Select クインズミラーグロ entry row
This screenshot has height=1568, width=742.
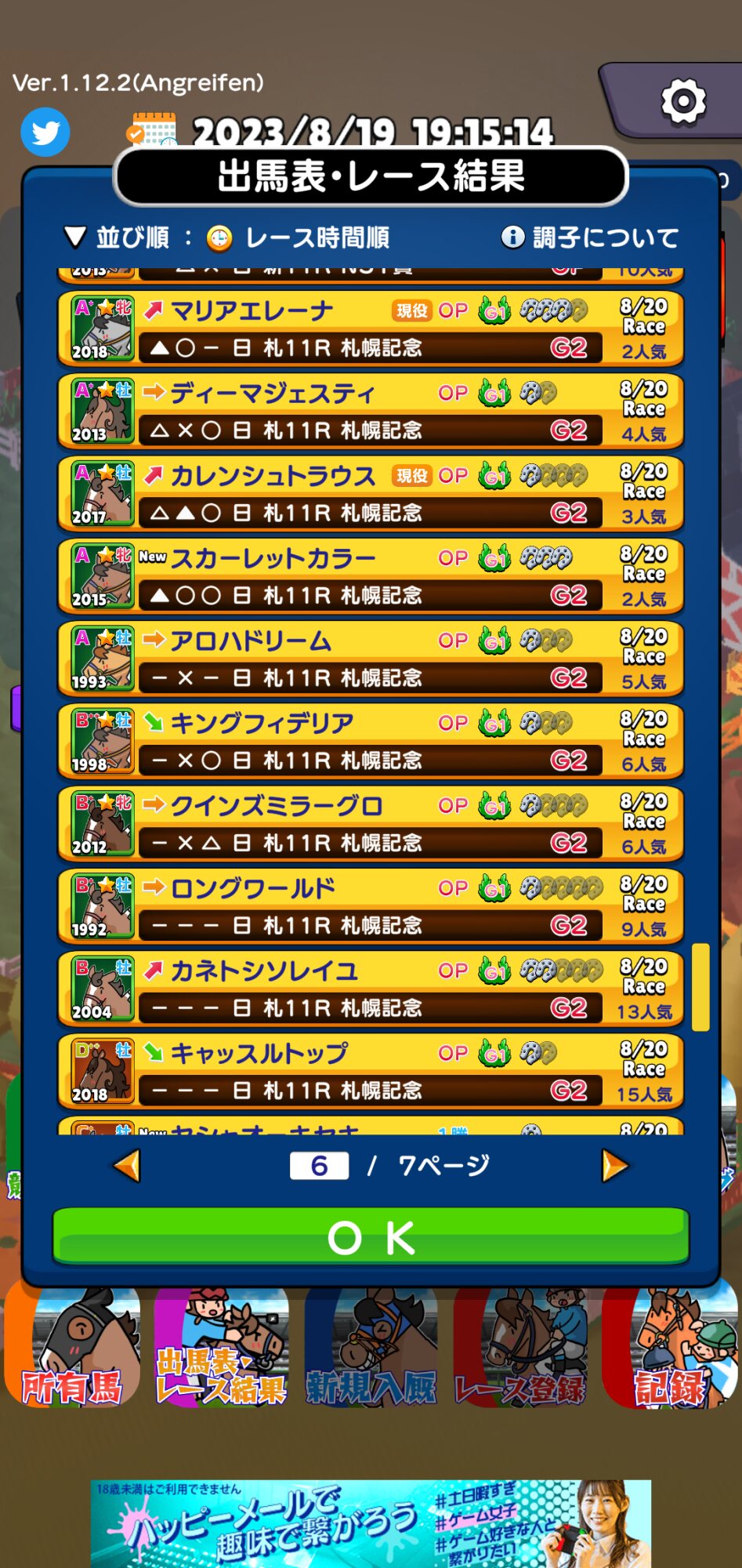pyautogui.click(x=370, y=824)
